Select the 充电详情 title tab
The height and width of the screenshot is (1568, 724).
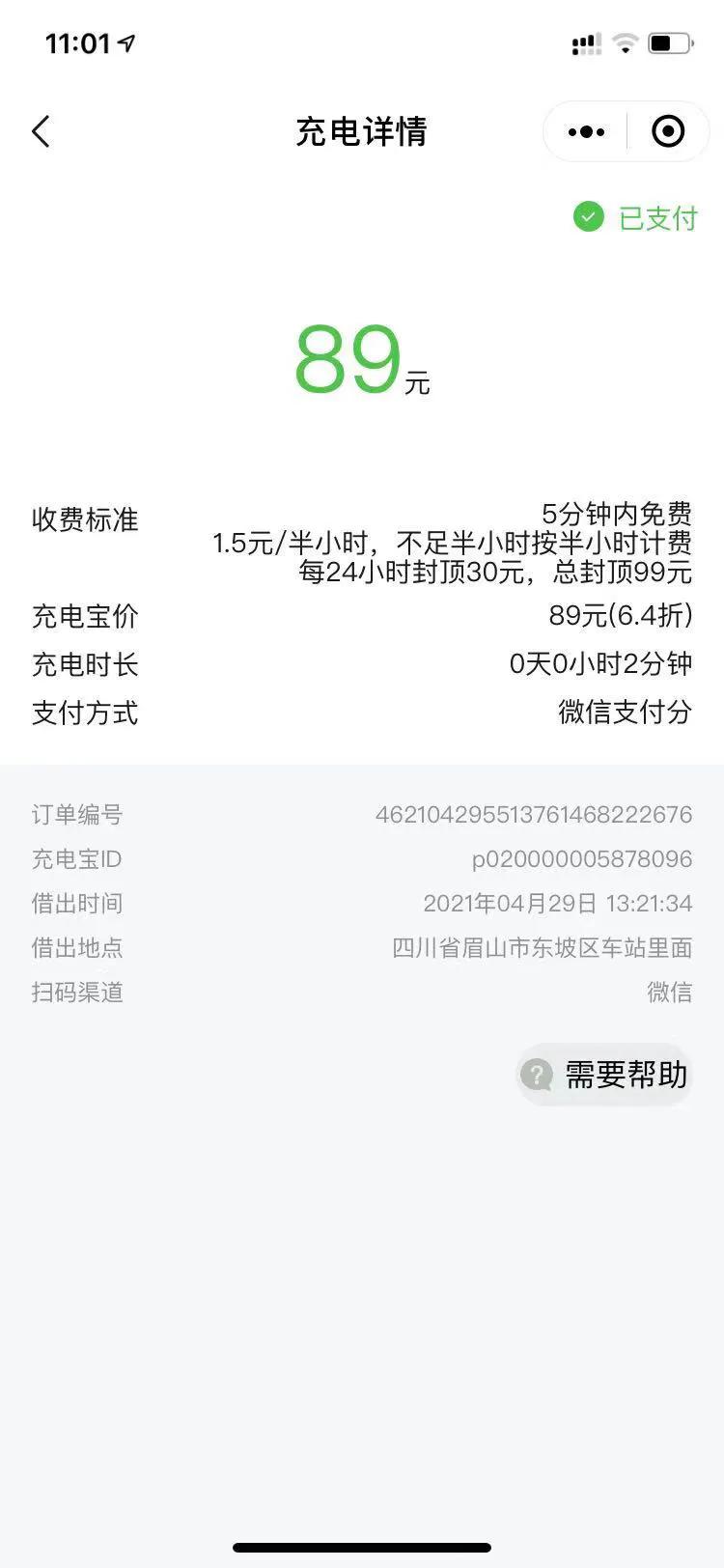(x=362, y=131)
